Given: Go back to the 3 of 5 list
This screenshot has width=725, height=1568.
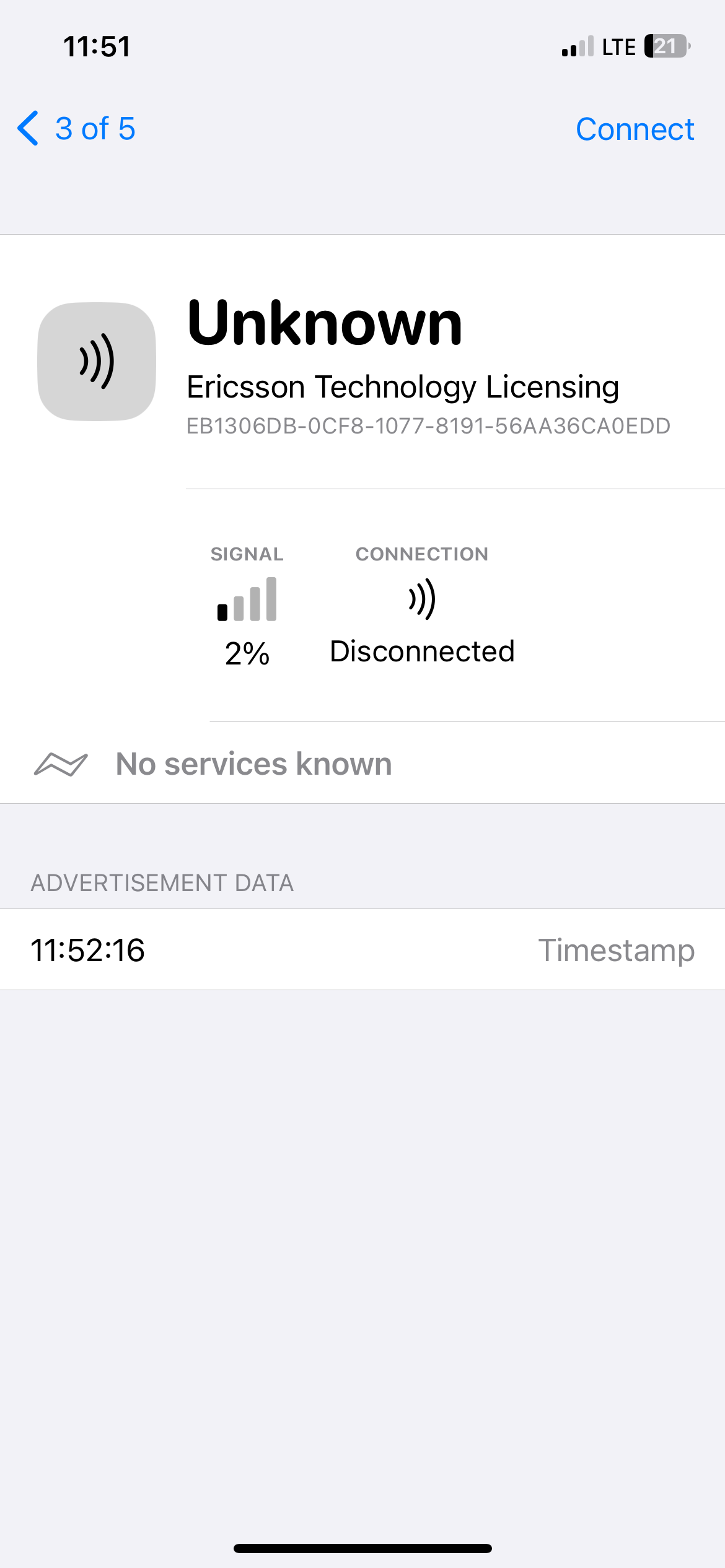Looking at the screenshot, I should coord(77,129).
